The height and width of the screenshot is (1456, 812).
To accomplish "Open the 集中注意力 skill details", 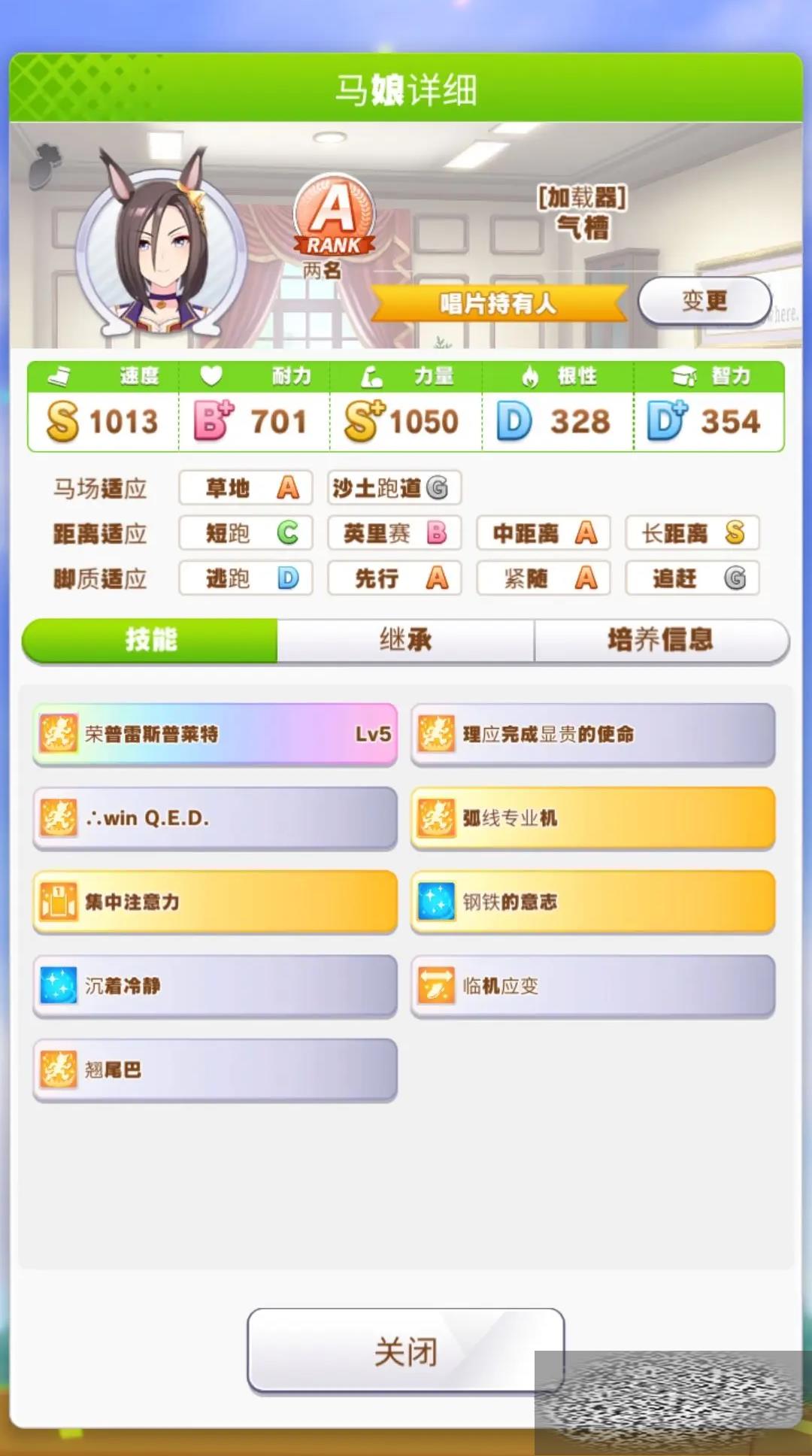I will tap(215, 902).
